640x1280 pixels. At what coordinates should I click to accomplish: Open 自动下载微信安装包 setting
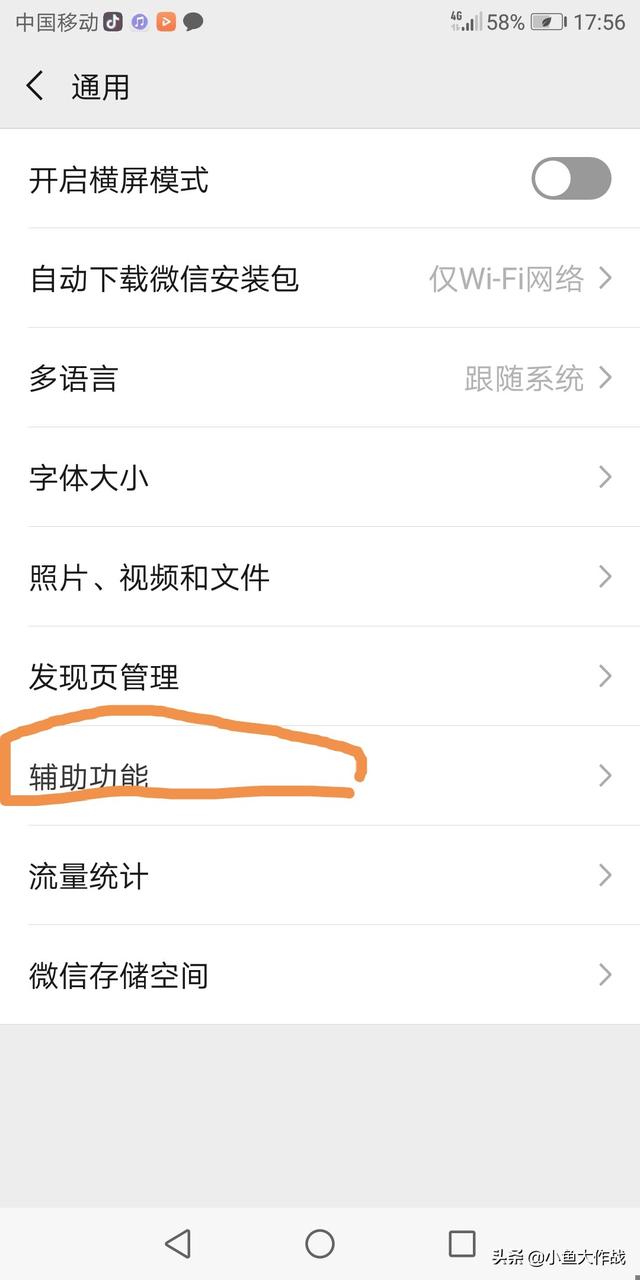coord(320,278)
